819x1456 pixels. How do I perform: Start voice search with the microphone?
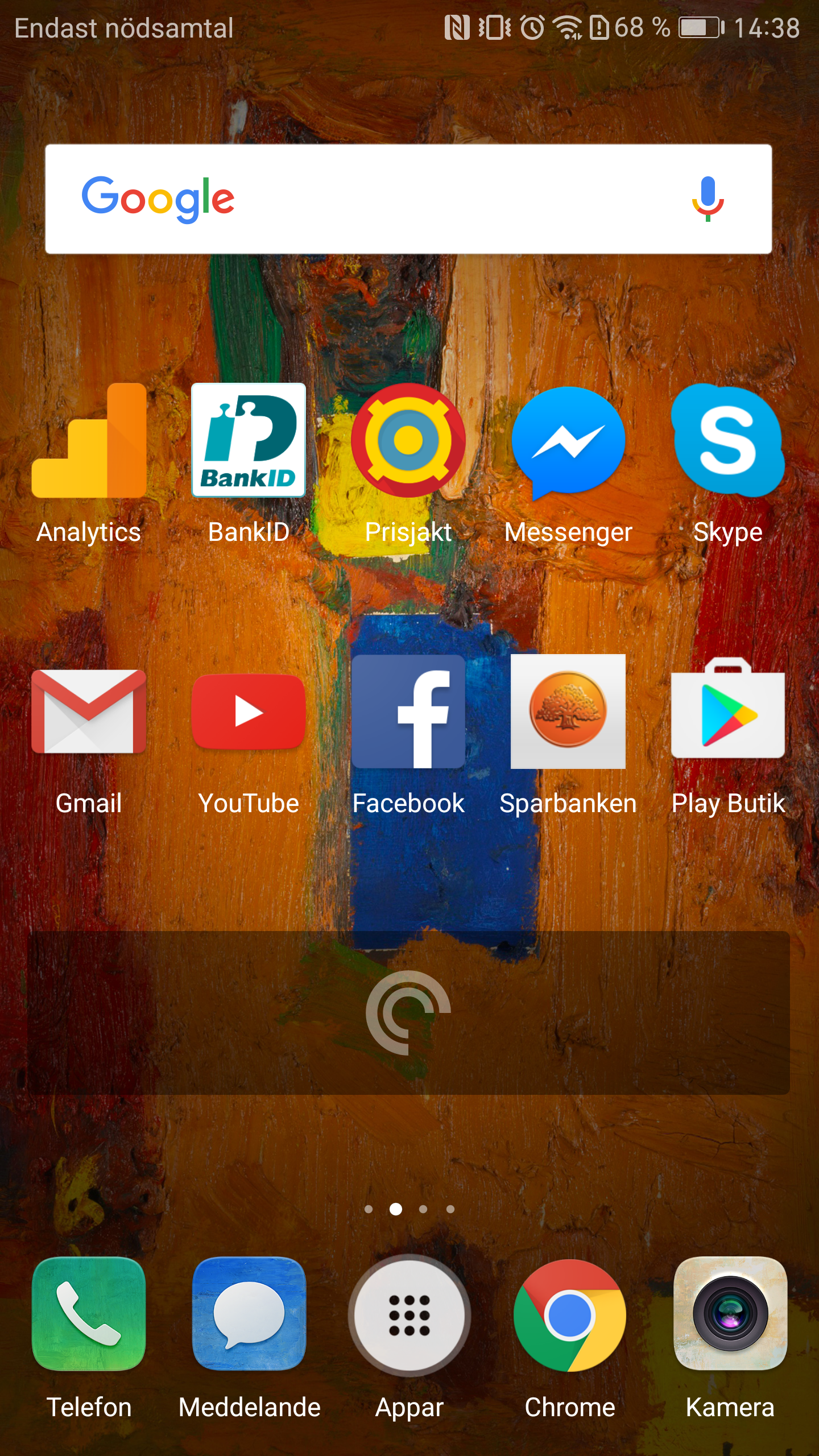[x=708, y=199]
